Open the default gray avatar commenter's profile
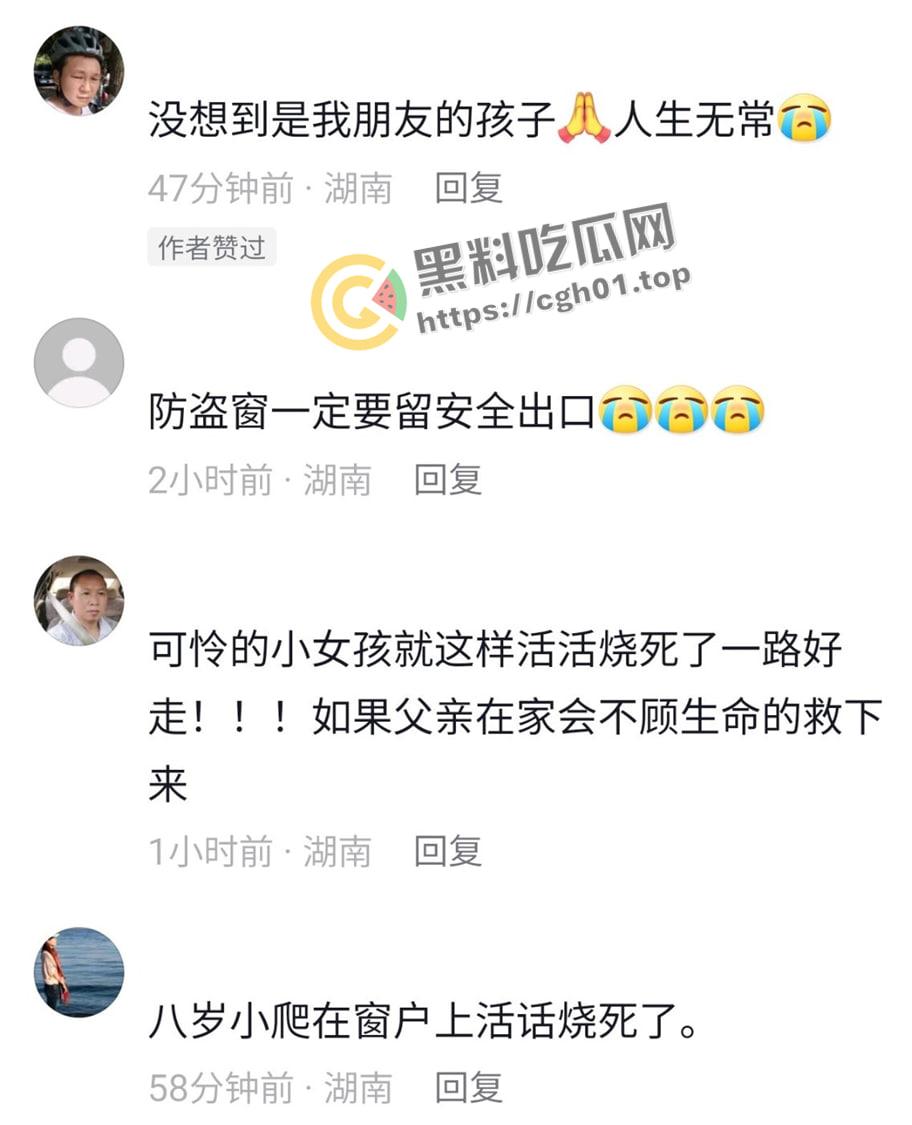 (x=79, y=363)
